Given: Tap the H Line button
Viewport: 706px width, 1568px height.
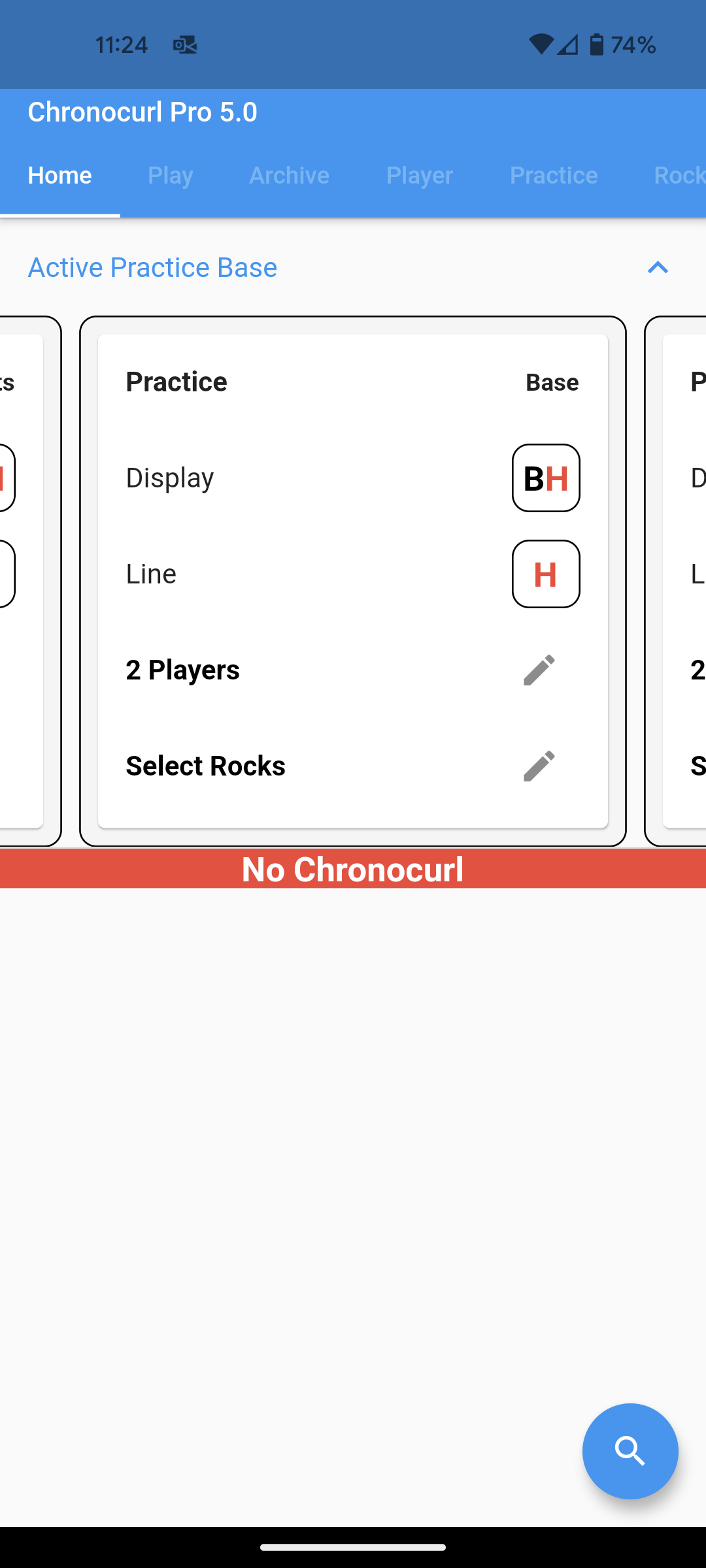Looking at the screenshot, I should [x=546, y=574].
